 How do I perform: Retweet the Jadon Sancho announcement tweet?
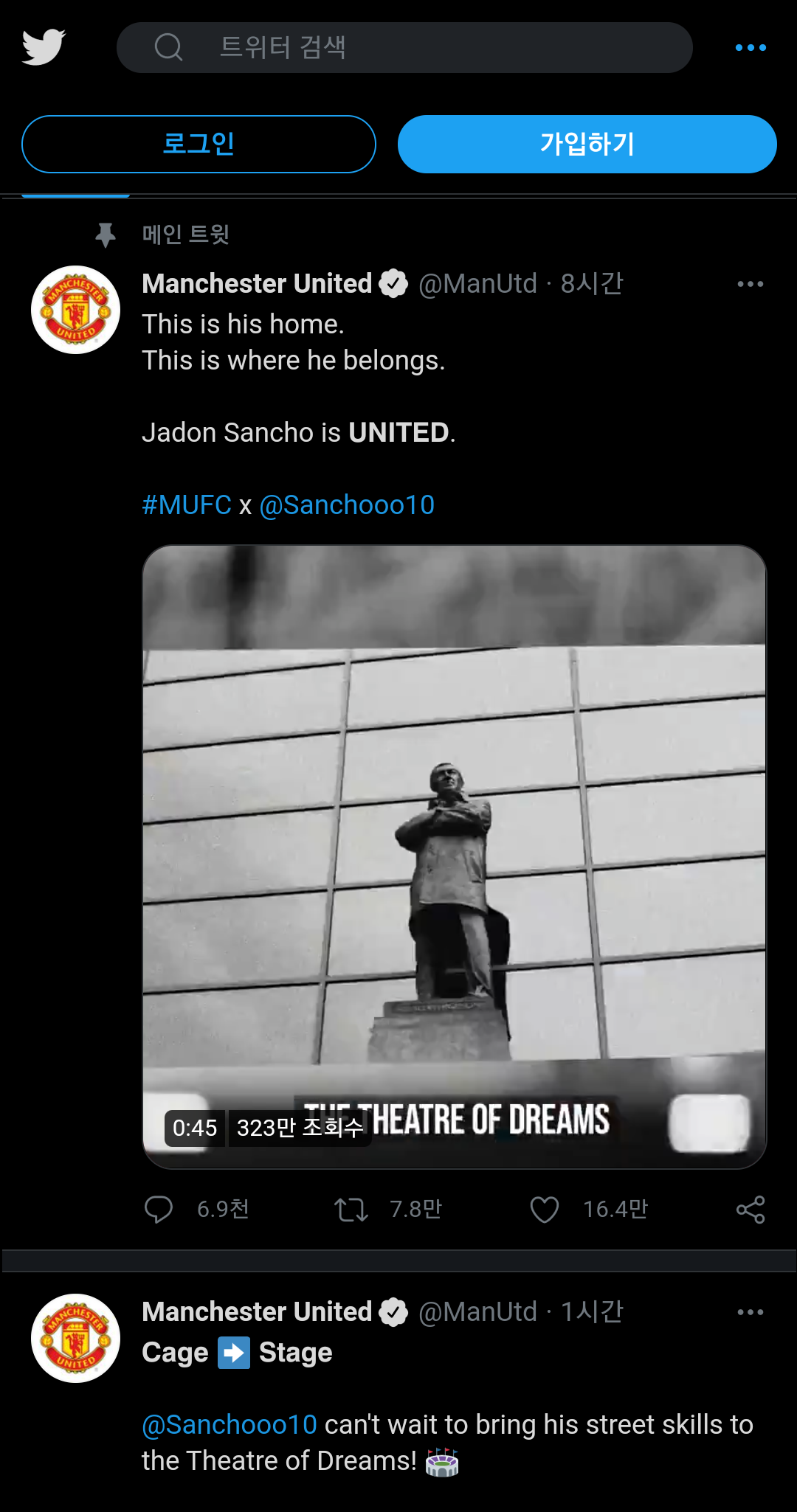[x=351, y=1210]
